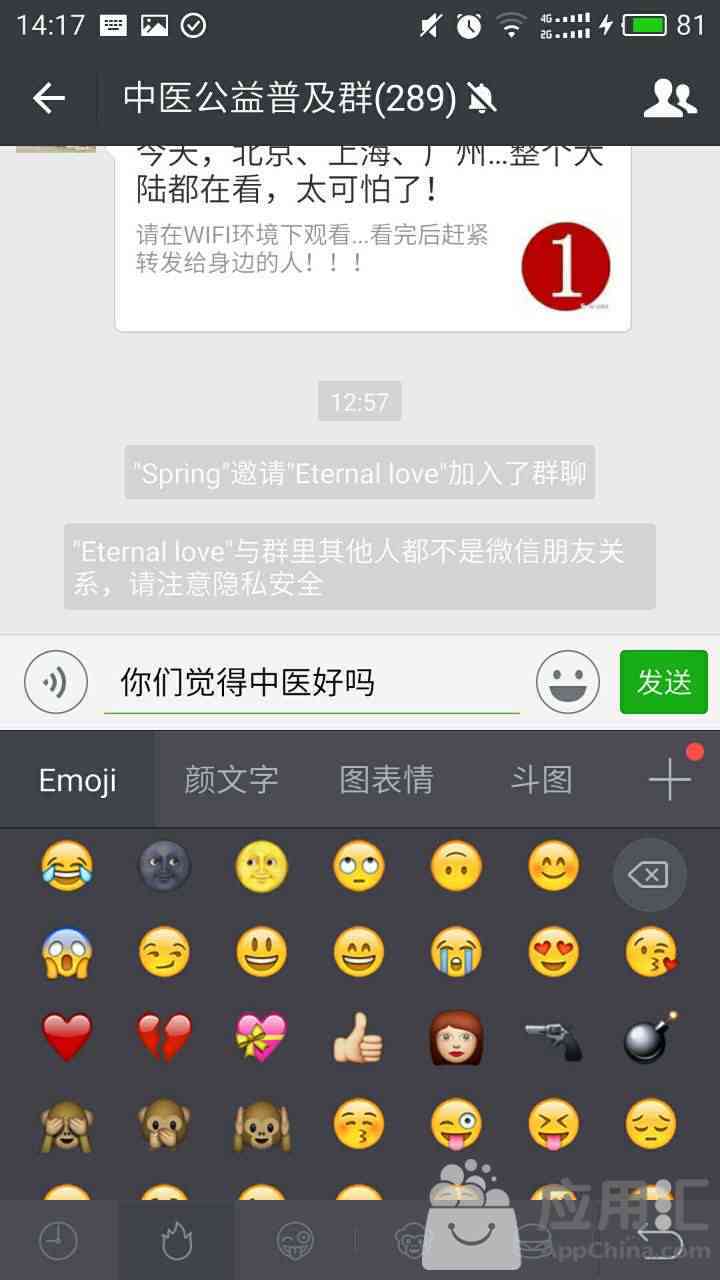This screenshot has height=1280, width=720.
Task: Add more emoji packs with plus
Action: tap(669, 780)
